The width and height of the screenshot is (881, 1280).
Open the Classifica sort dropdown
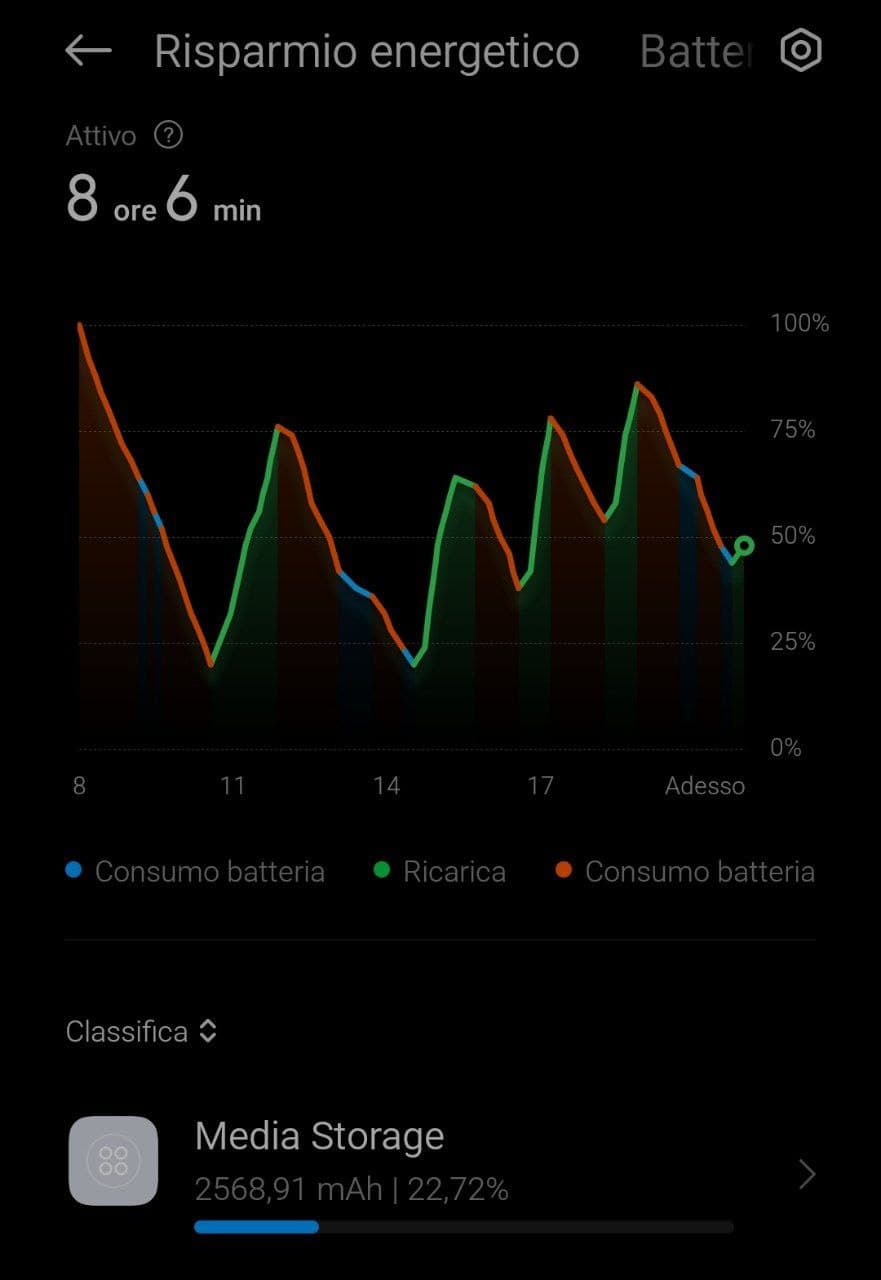coord(141,1031)
